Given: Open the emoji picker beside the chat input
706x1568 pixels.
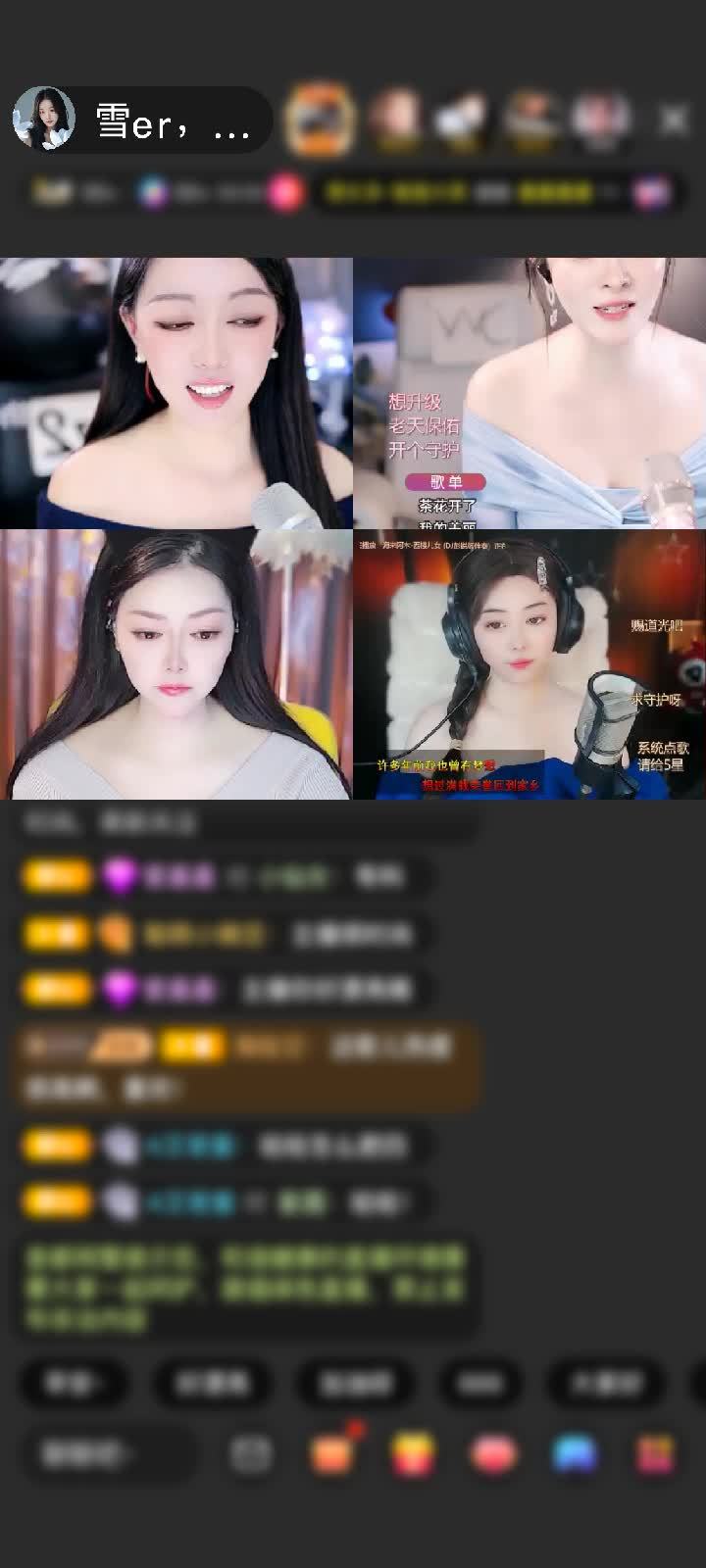Looking at the screenshot, I should tap(250, 1451).
